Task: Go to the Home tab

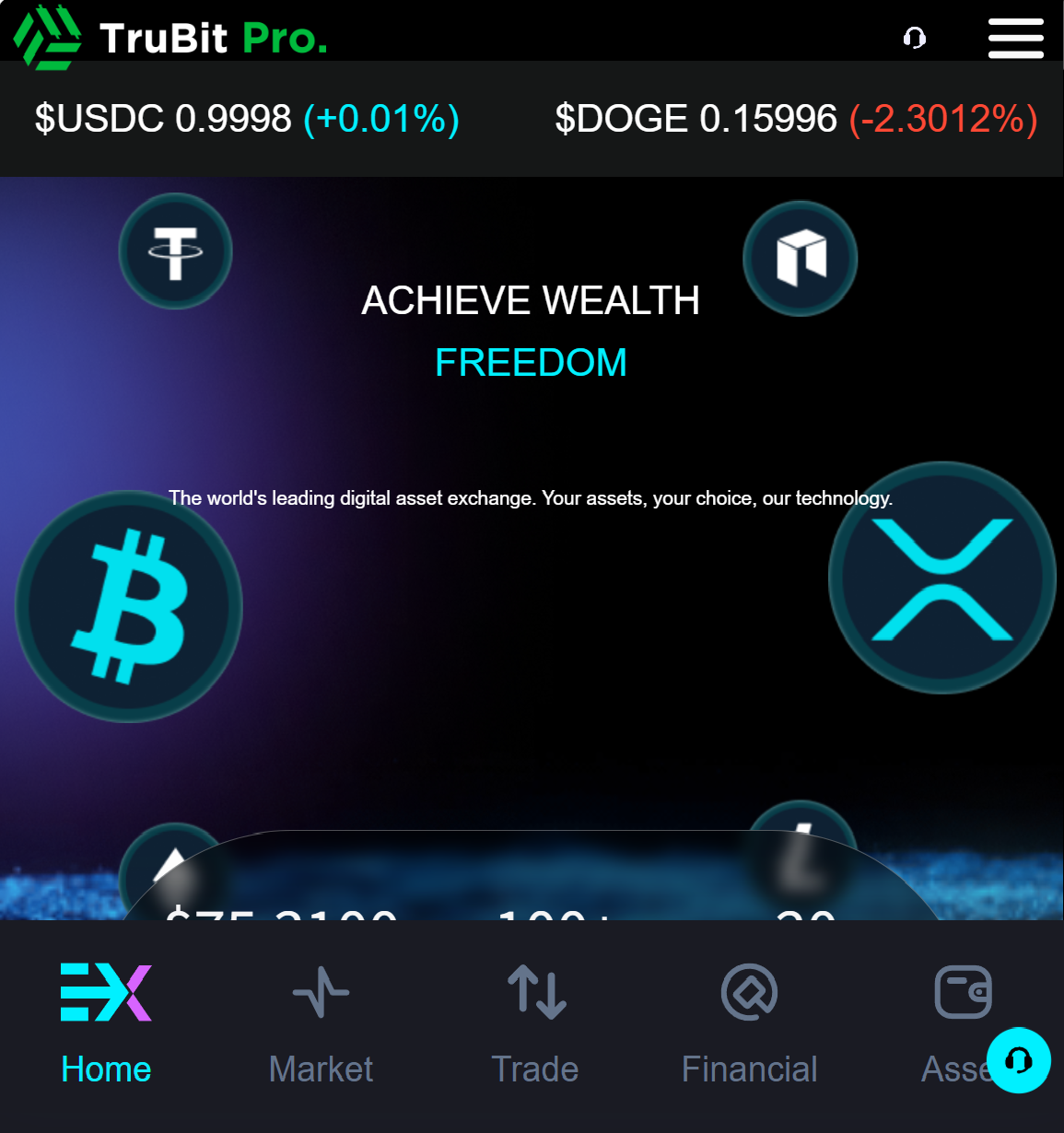Action: coord(106,1024)
